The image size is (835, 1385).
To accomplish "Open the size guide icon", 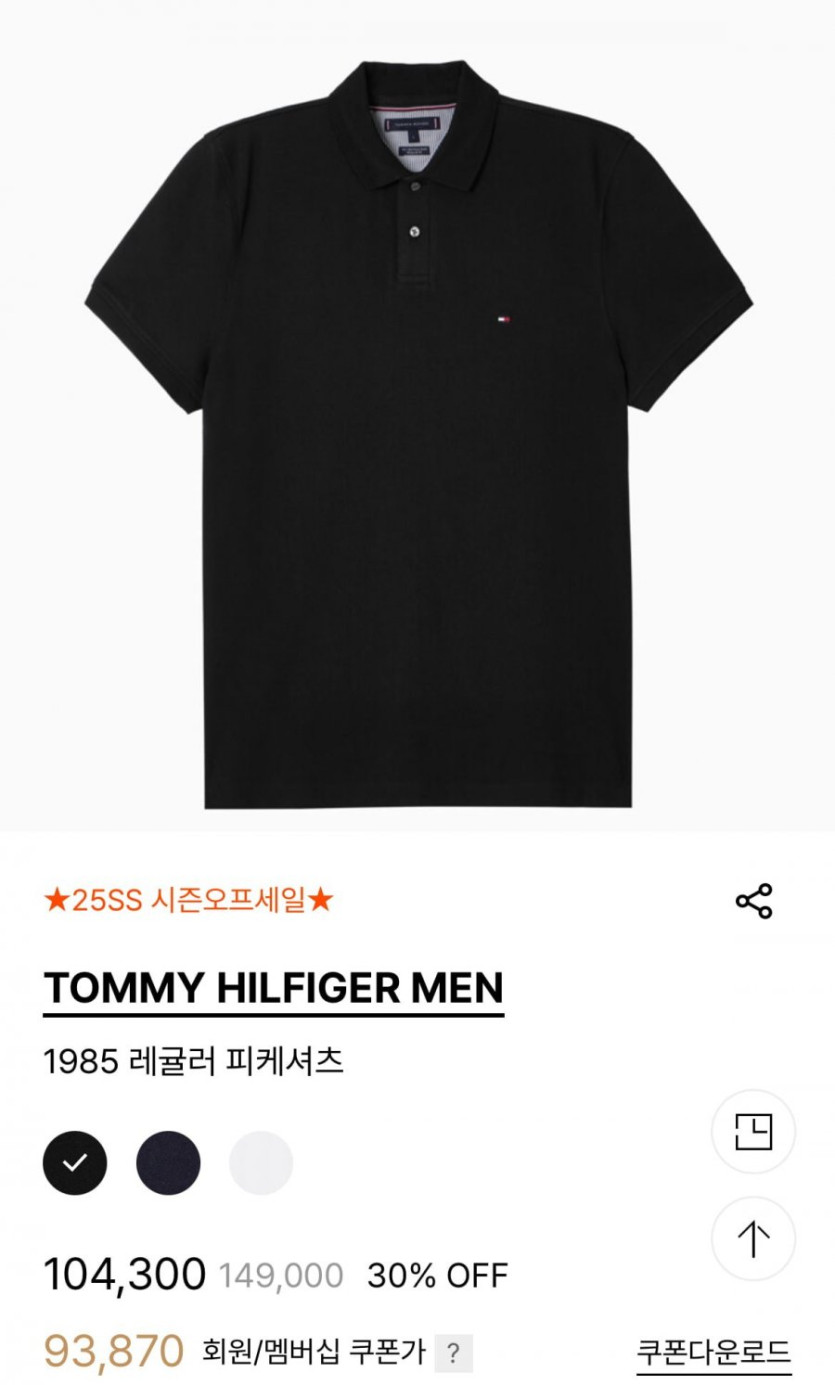I will tap(753, 1132).
